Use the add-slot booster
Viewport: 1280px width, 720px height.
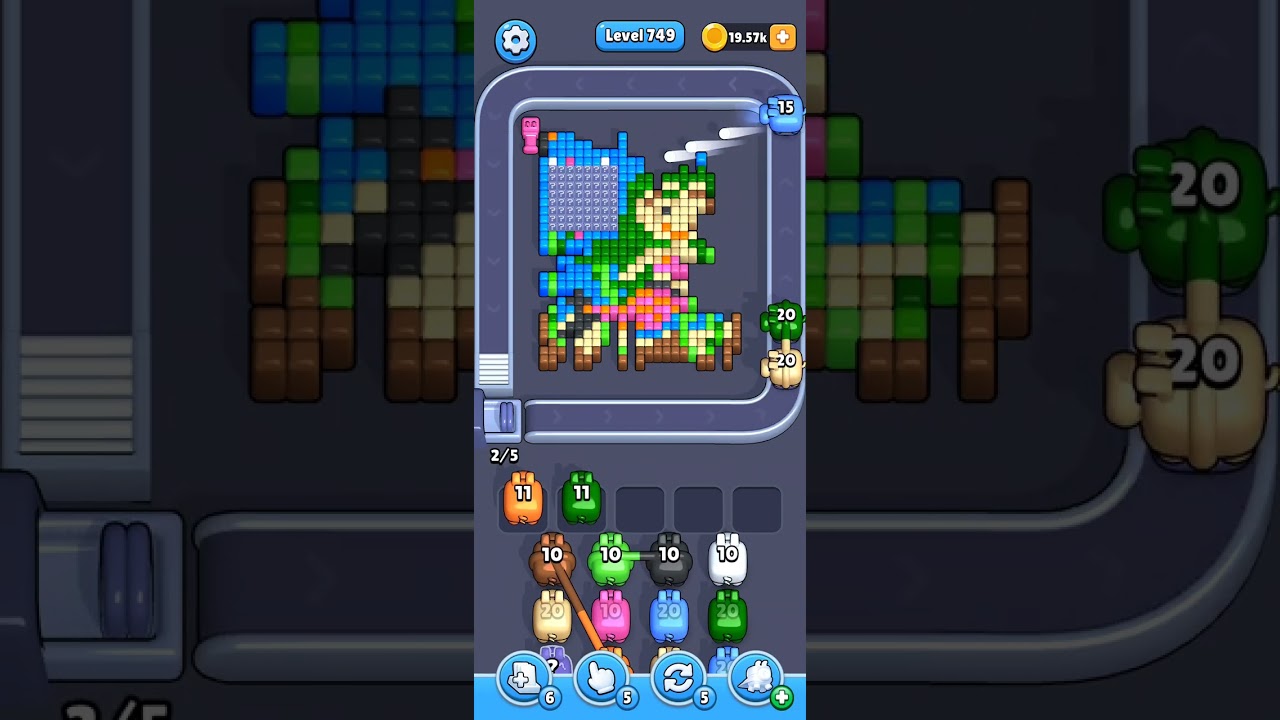click(524, 678)
